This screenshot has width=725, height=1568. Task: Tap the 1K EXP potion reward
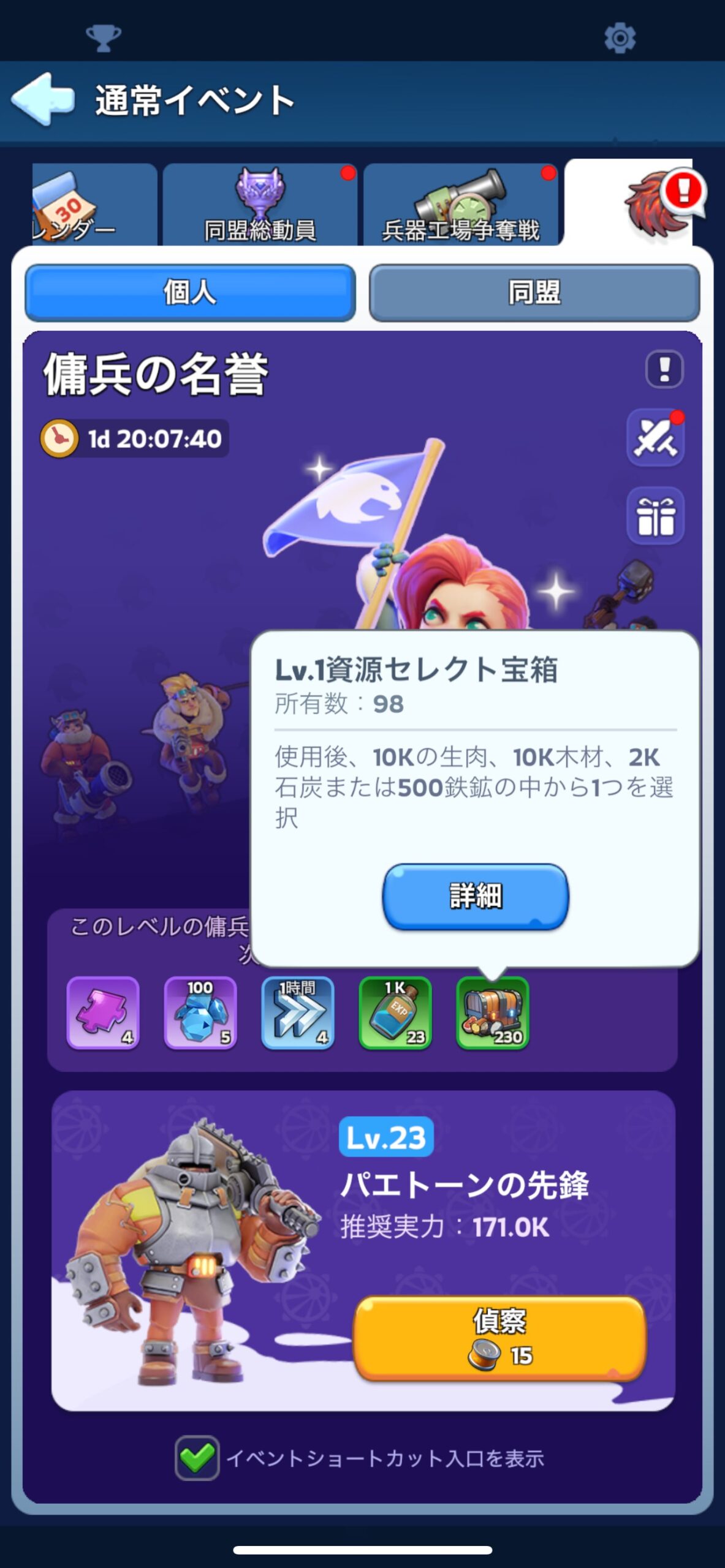395,1012
